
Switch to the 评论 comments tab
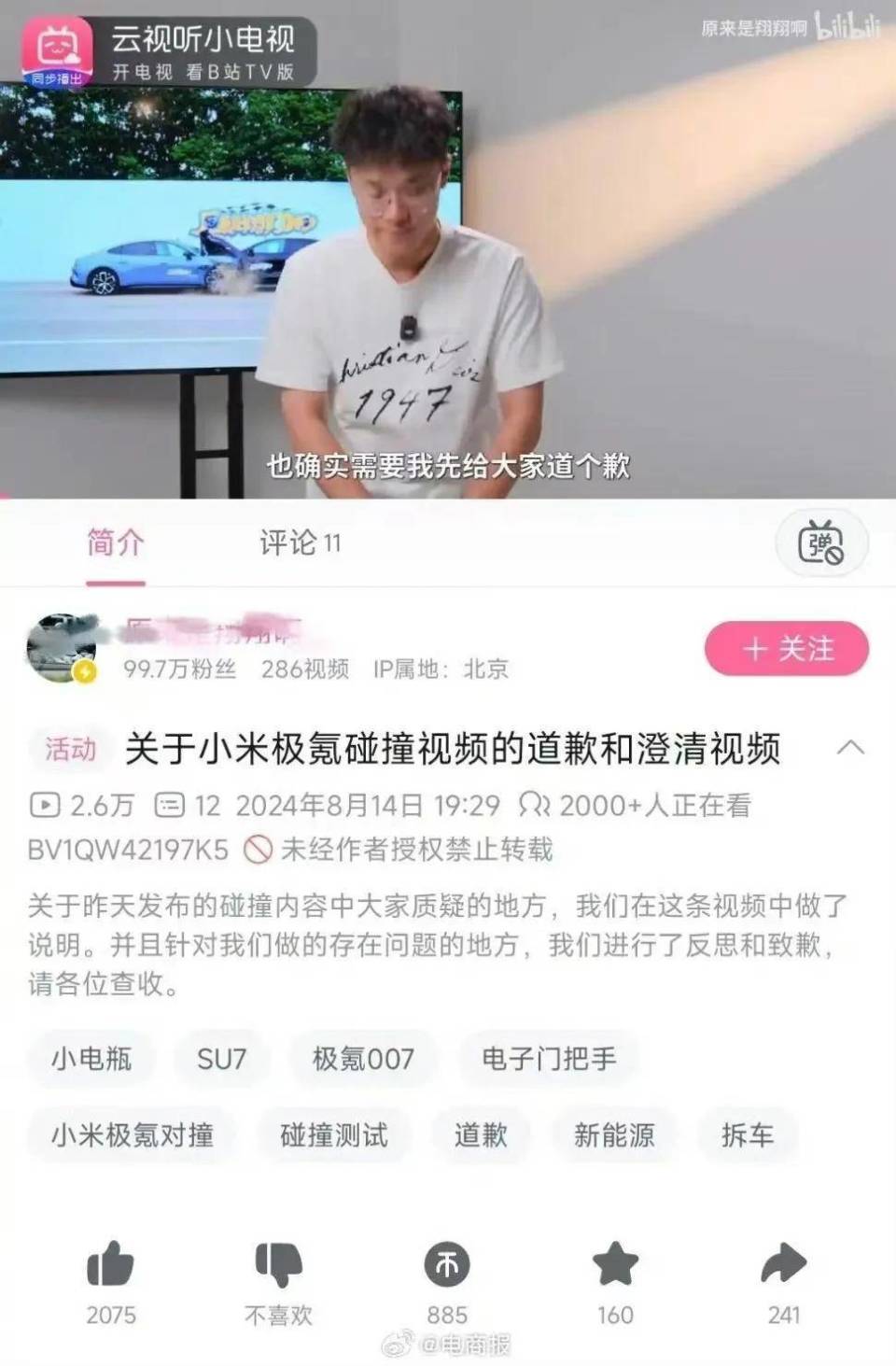(x=300, y=542)
